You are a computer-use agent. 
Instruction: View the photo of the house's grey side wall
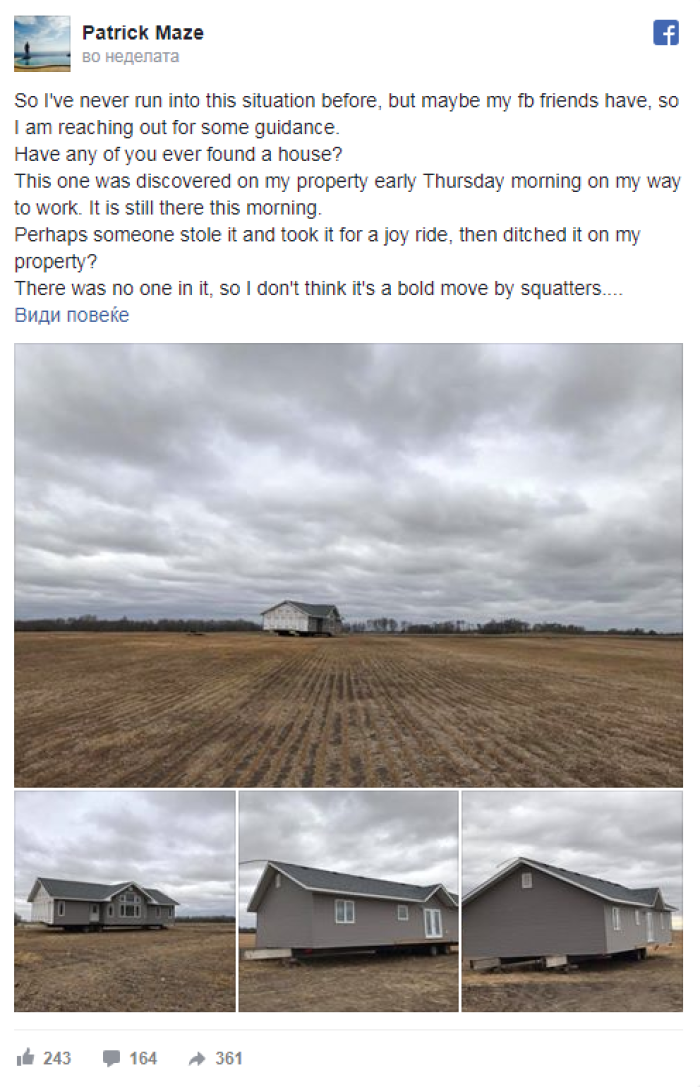[572, 901]
